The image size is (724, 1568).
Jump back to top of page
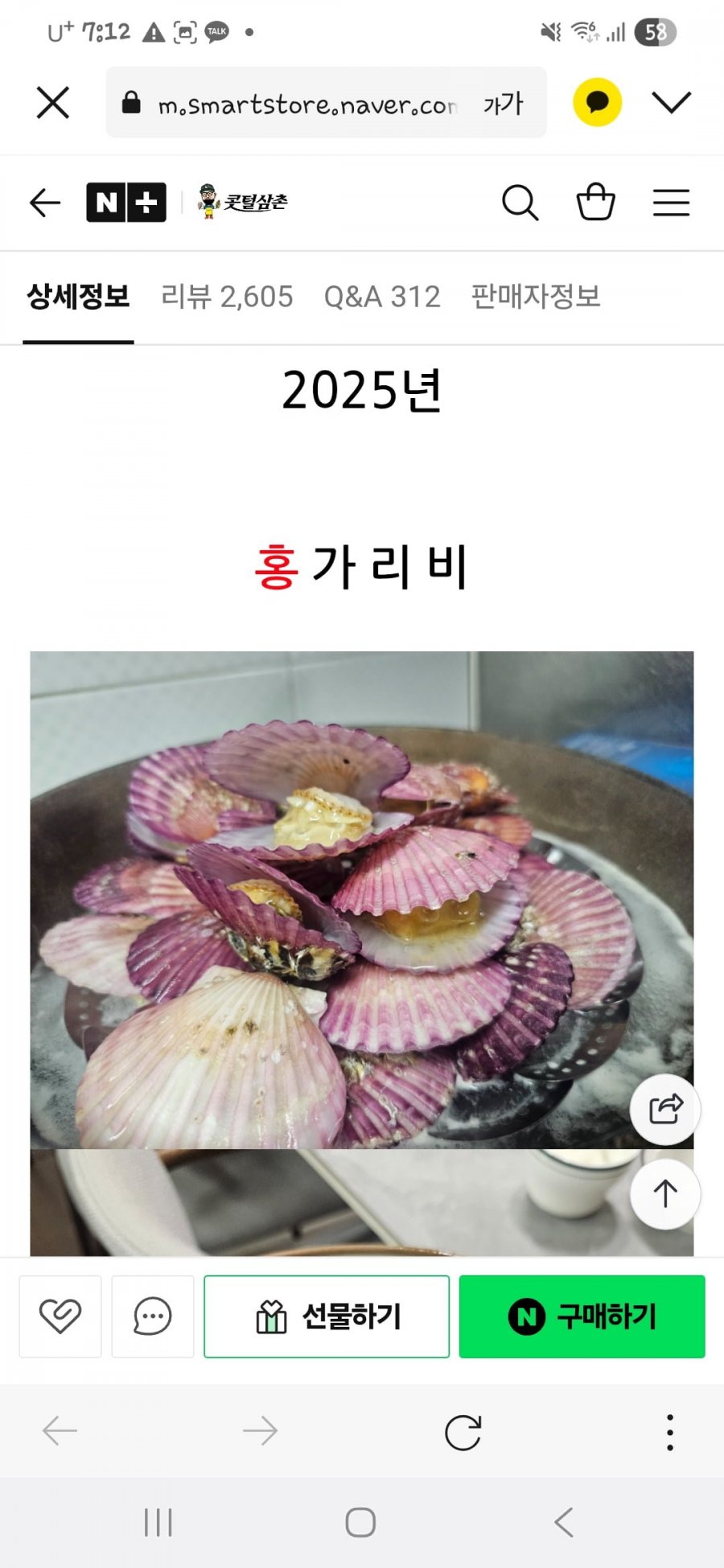click(665, 1193)
